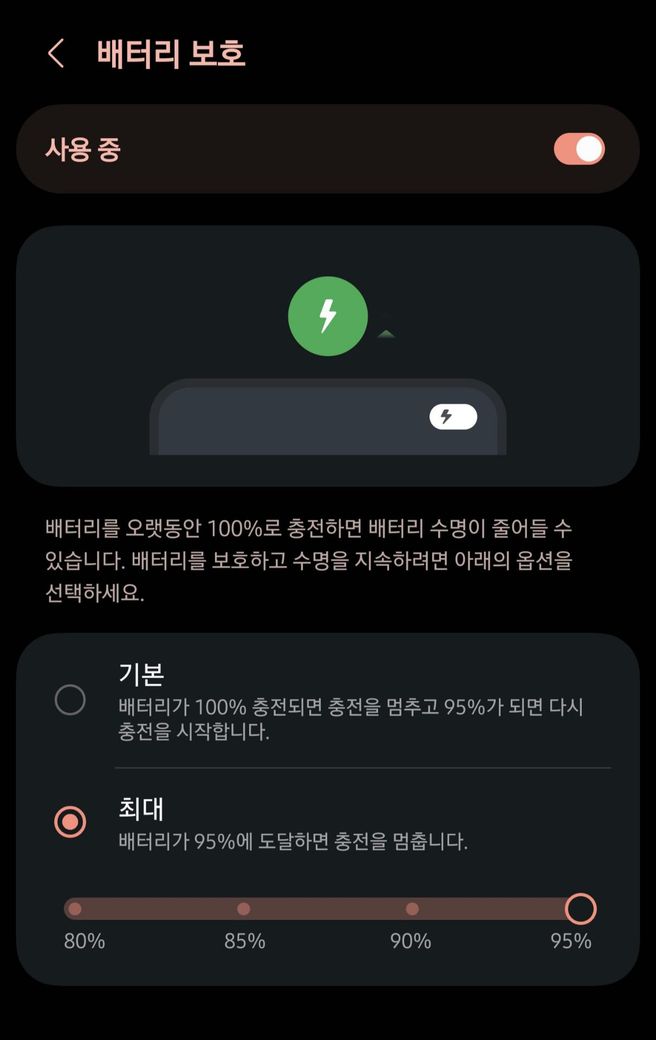
Task: Set charge limit to 85% on slider
Action: 244,909
